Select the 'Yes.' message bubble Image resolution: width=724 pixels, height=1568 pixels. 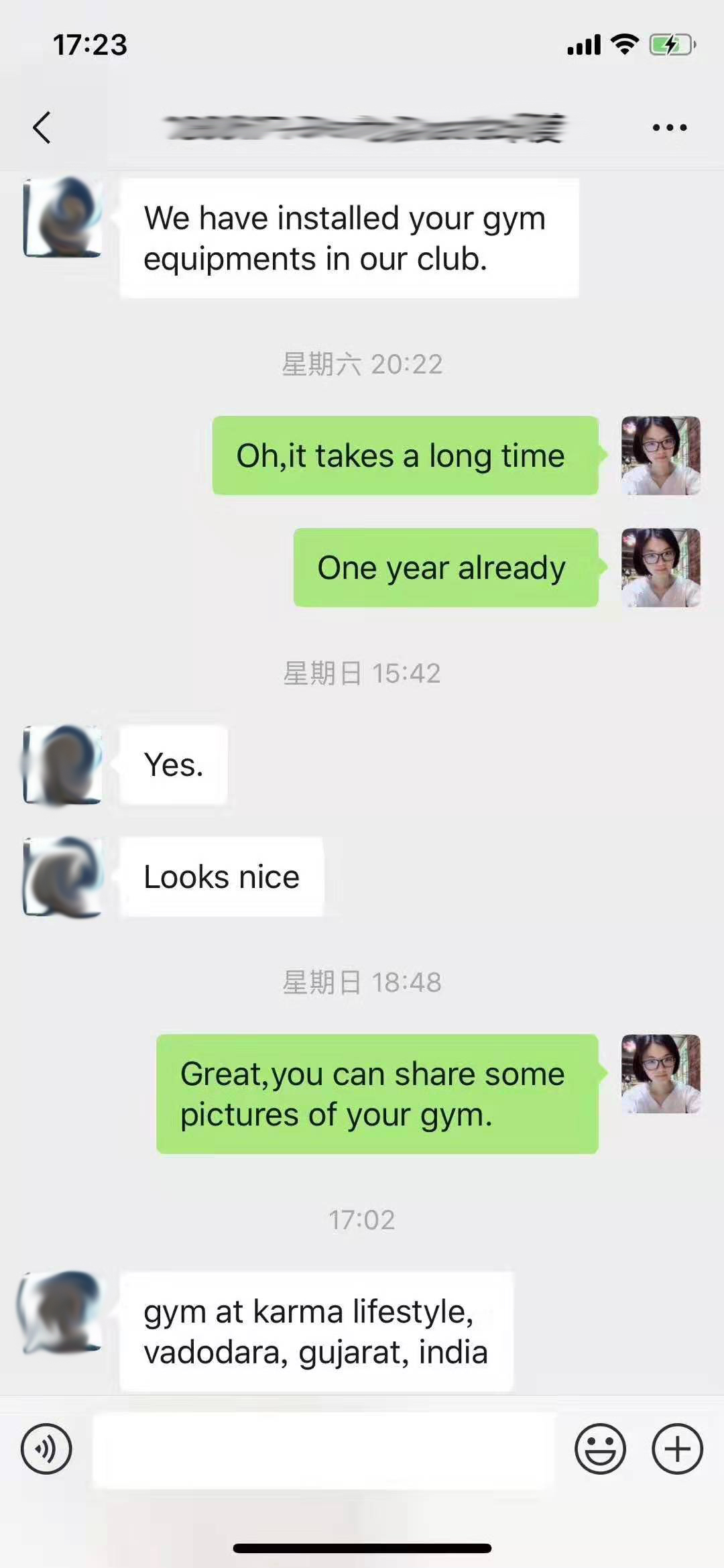(x=172, y=765)
